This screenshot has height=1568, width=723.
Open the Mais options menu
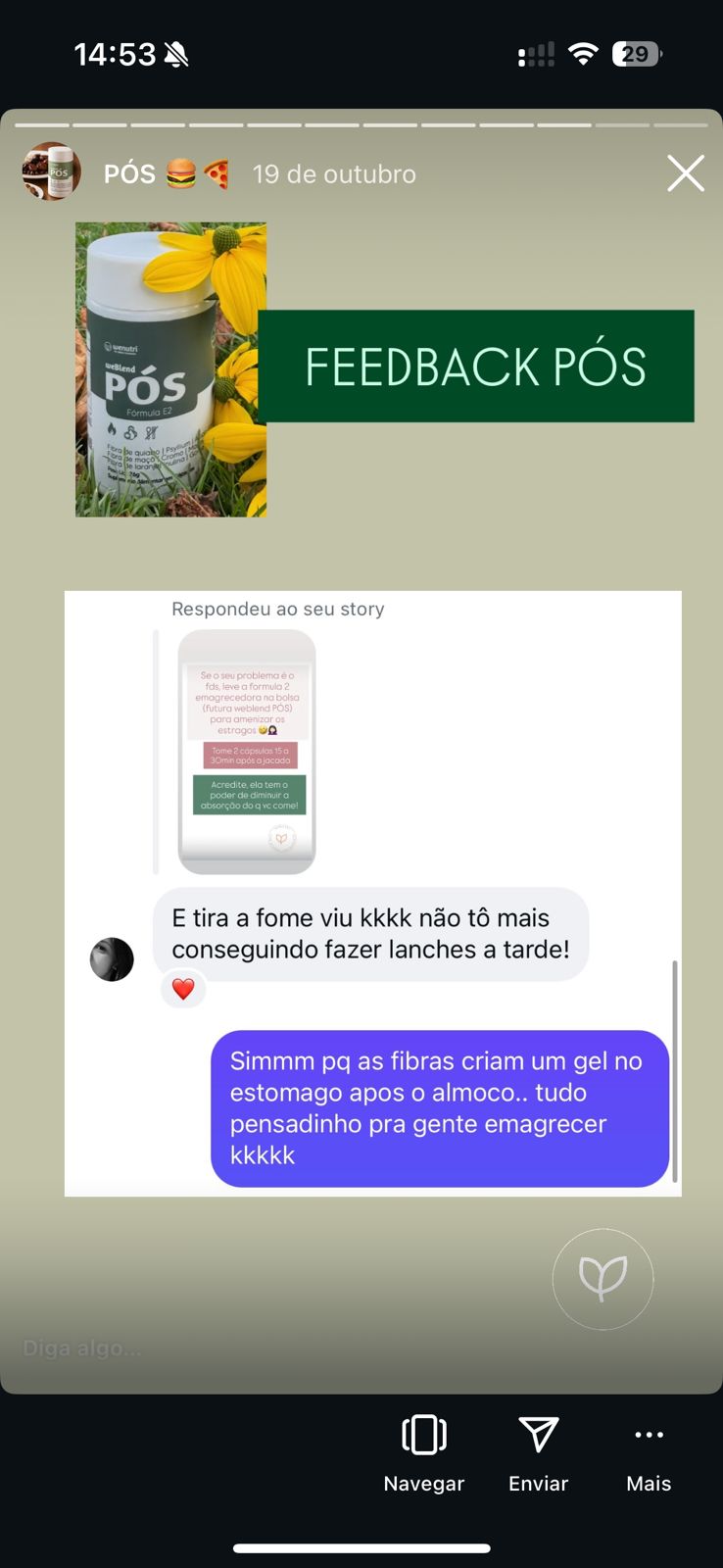649,1453
